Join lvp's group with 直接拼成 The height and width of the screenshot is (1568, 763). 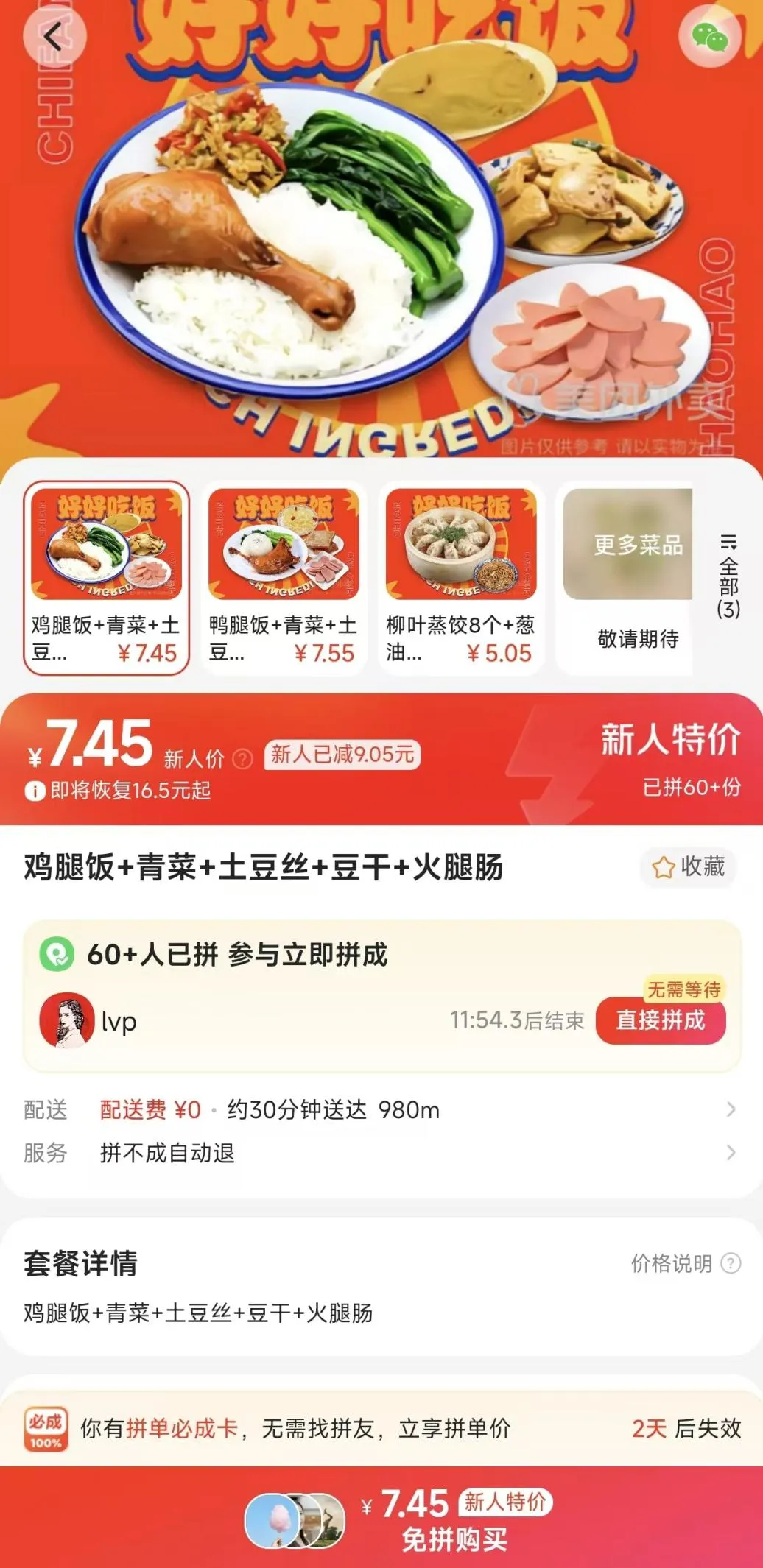click(660, 1020)
